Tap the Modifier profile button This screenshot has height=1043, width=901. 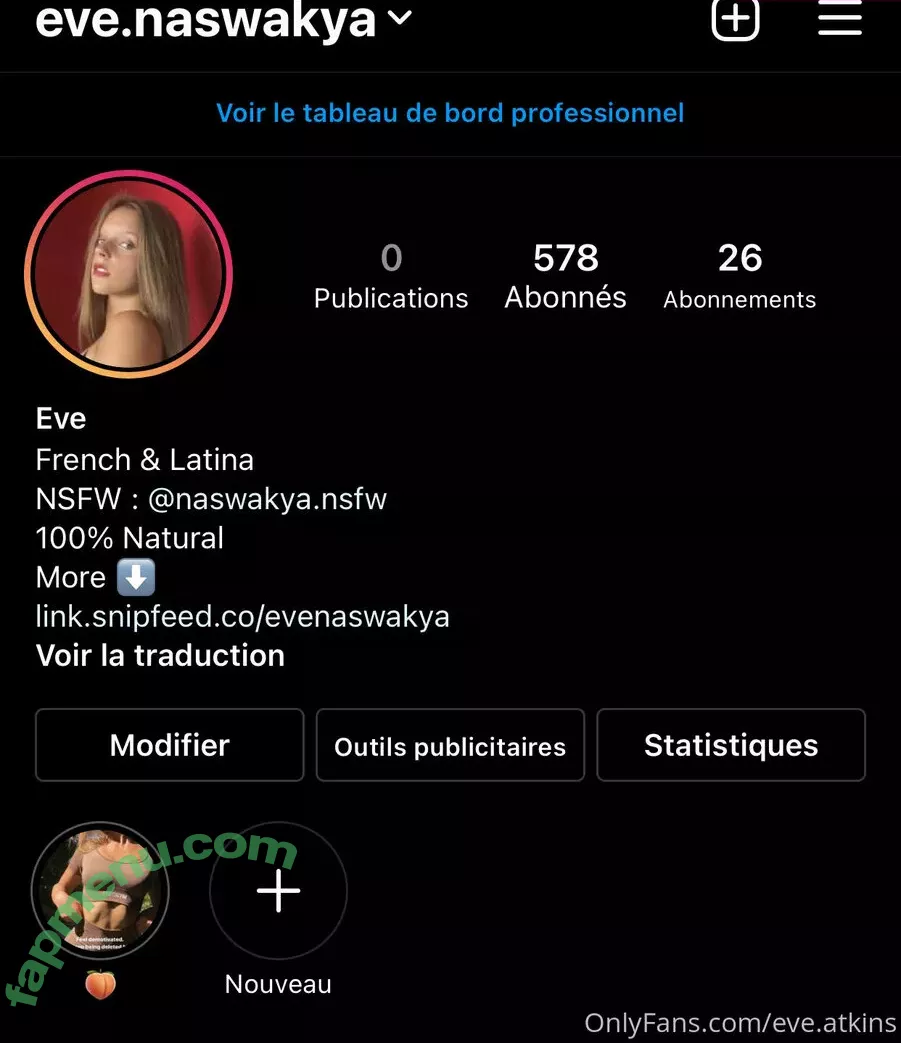tap(169, 745)
